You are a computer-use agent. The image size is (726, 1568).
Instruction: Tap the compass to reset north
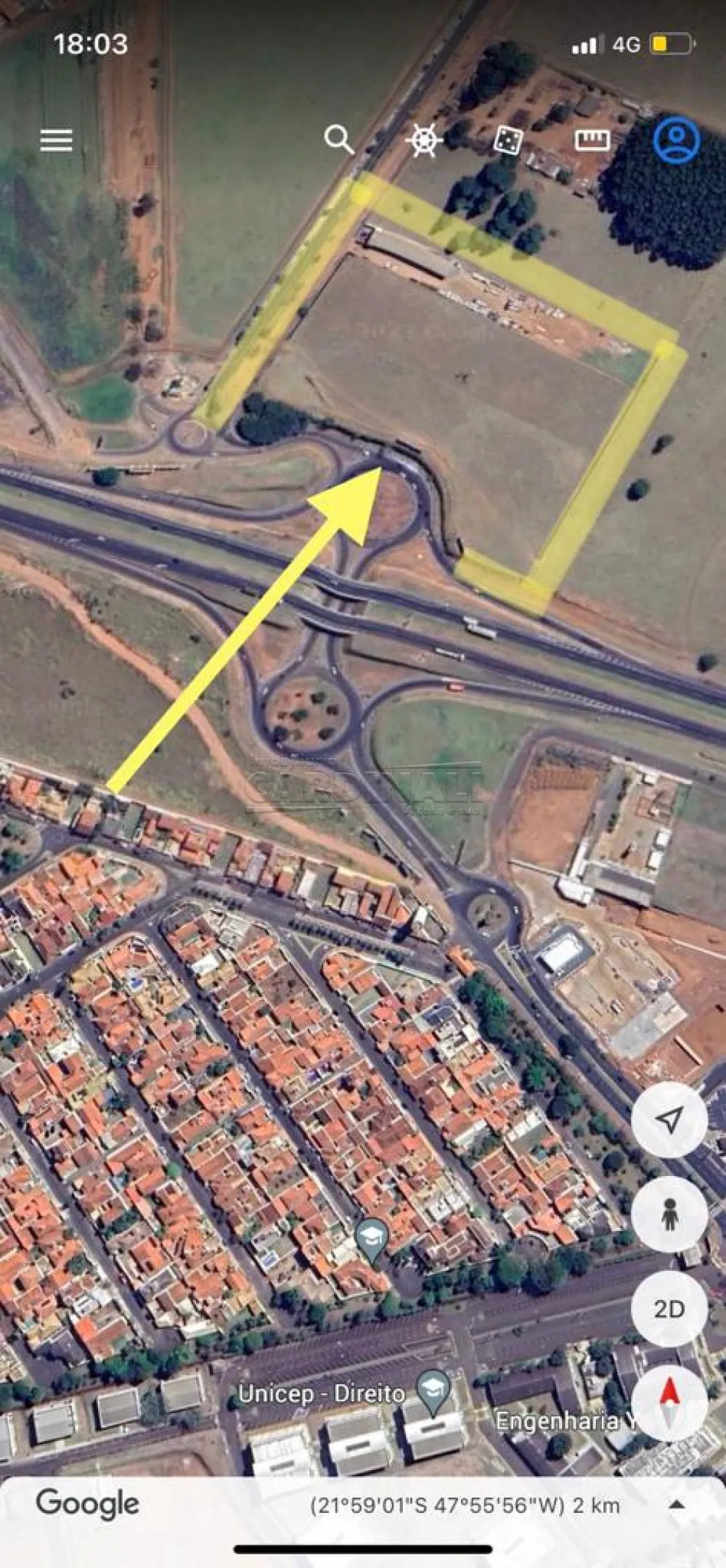(x=669, y=1402)
